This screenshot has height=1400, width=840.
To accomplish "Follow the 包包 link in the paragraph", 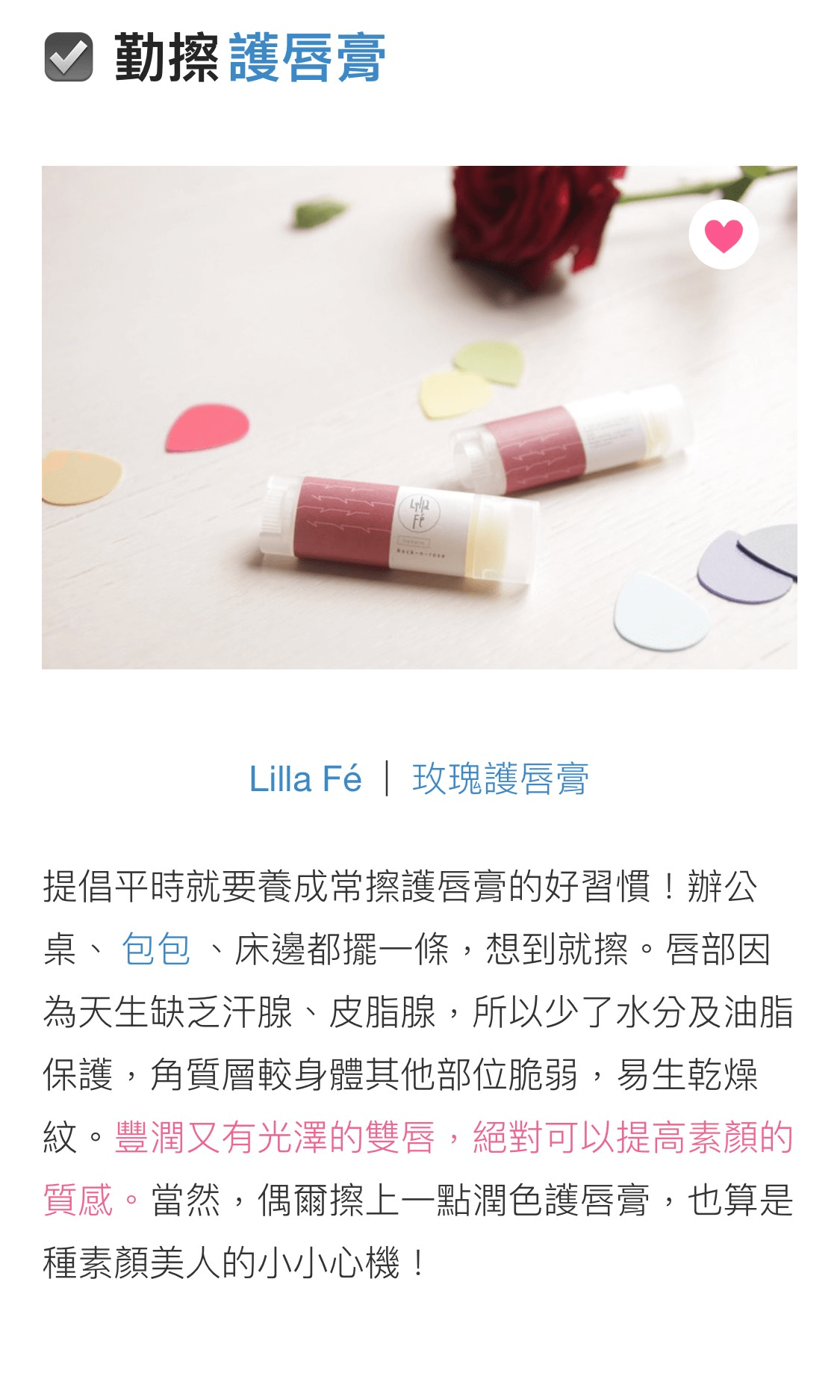I will [x=155, y=950].
